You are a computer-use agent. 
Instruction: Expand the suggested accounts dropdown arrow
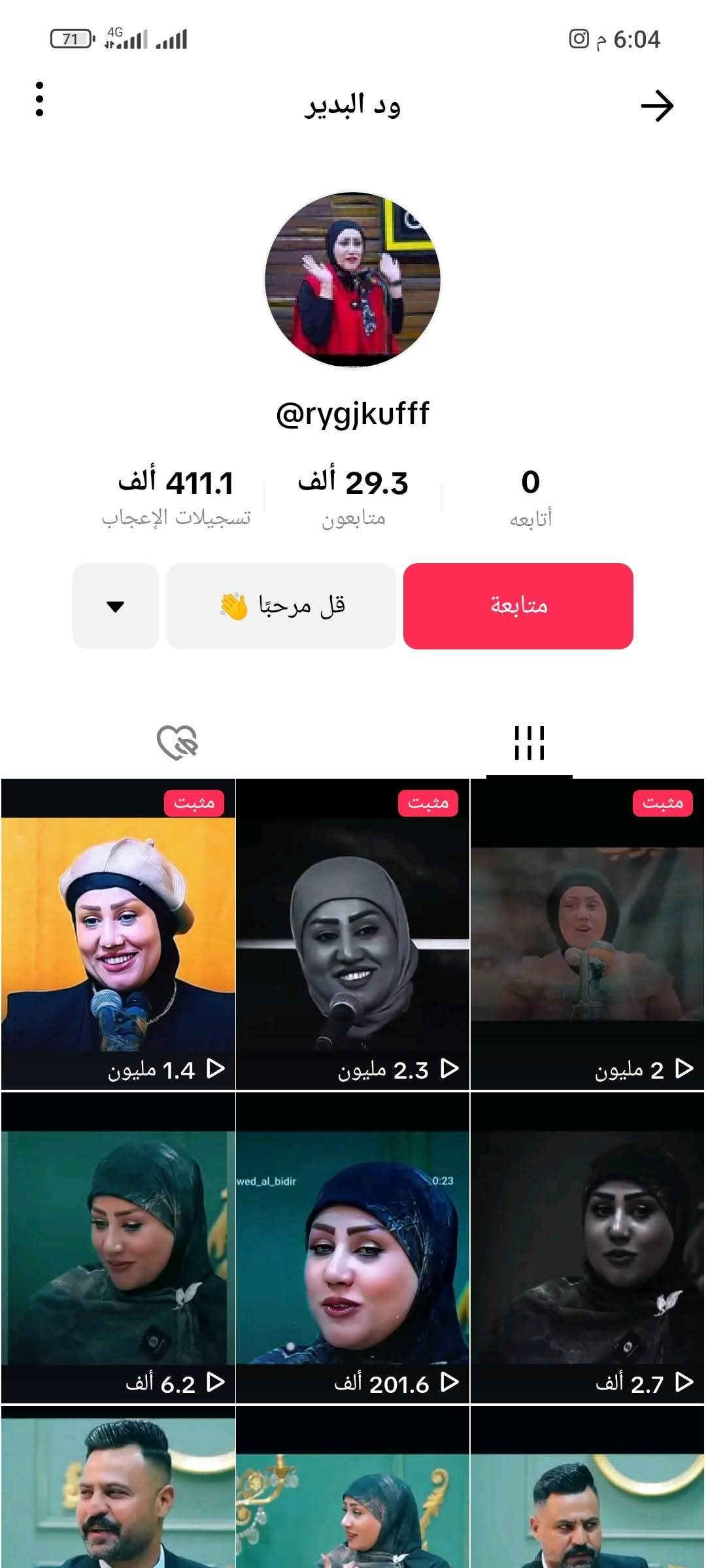[116, 606]
